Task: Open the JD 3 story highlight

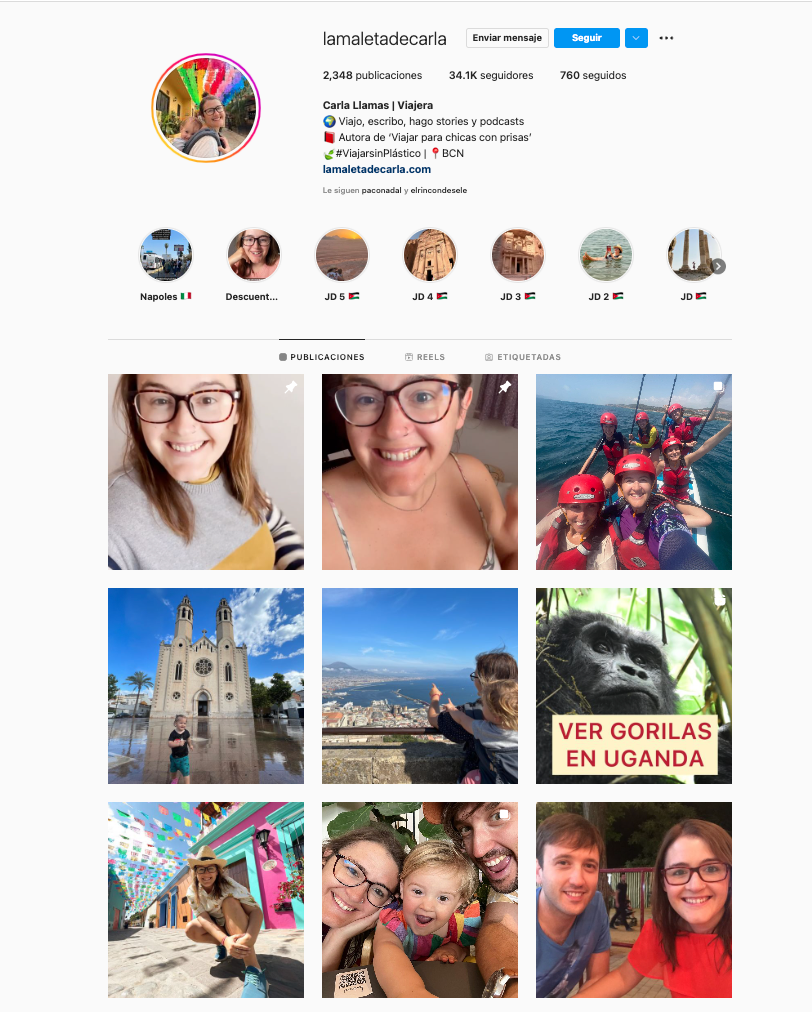Action: click(518, 255)
